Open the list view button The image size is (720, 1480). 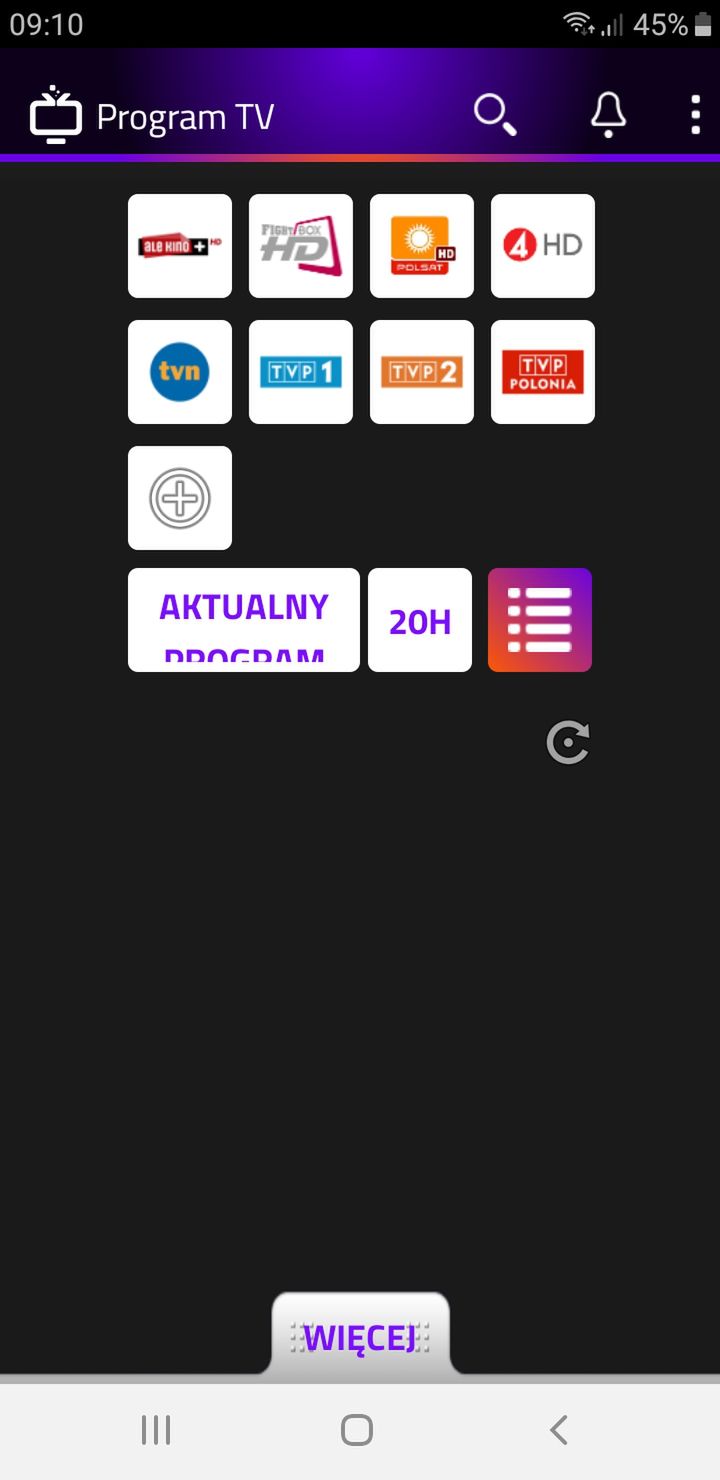pyautogui.click(x=540, y=620)
